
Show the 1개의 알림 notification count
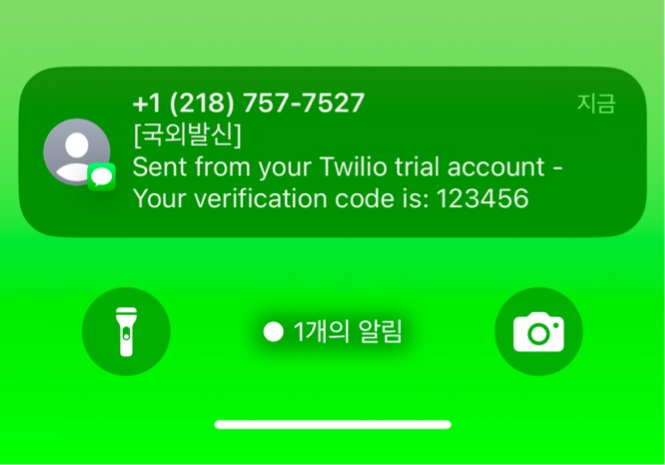(334, 332)
